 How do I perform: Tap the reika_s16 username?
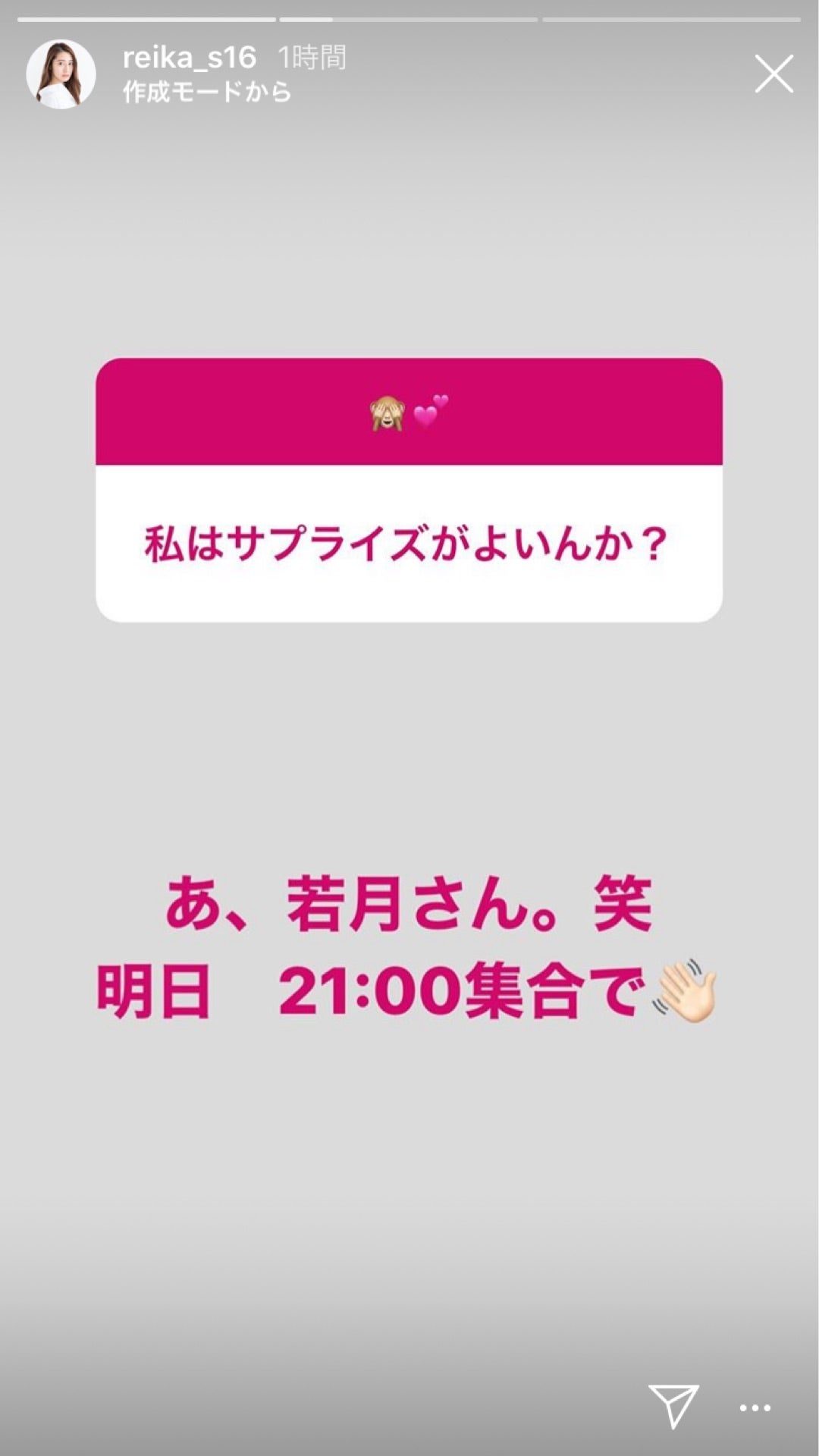pyautogui.click(x=190, y=58)
